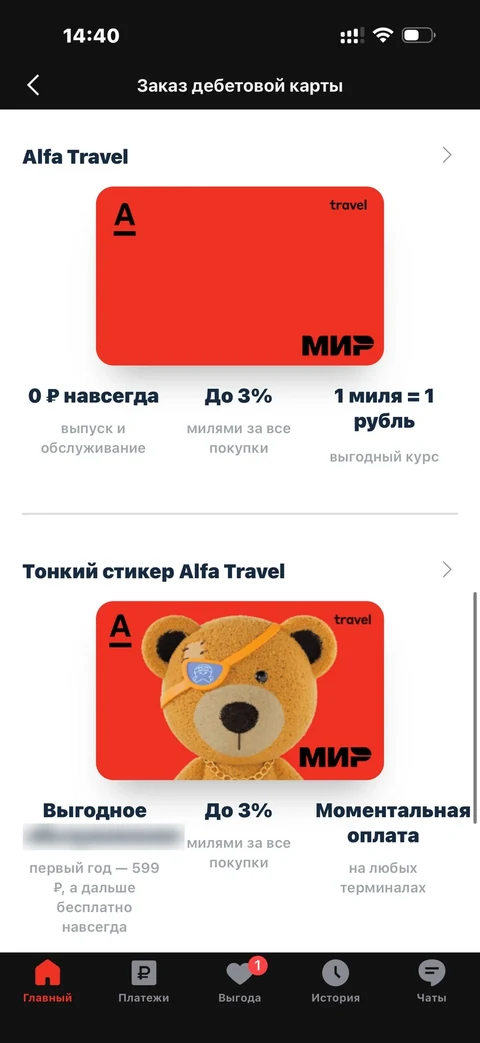
Task: Switch to the Главный tab
Action: tap(47, 982)
